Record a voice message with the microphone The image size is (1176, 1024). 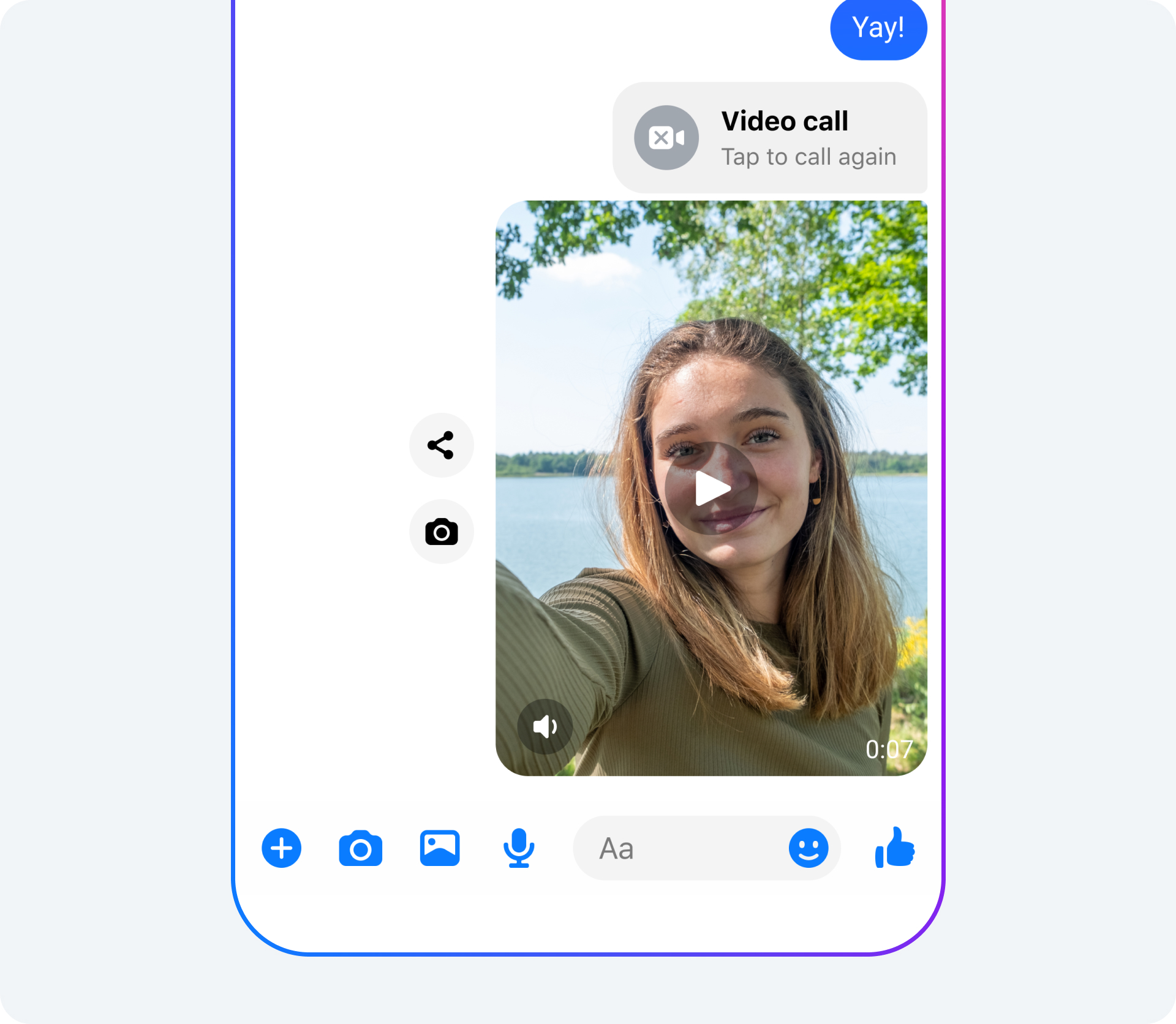click(x=519, y=848)
